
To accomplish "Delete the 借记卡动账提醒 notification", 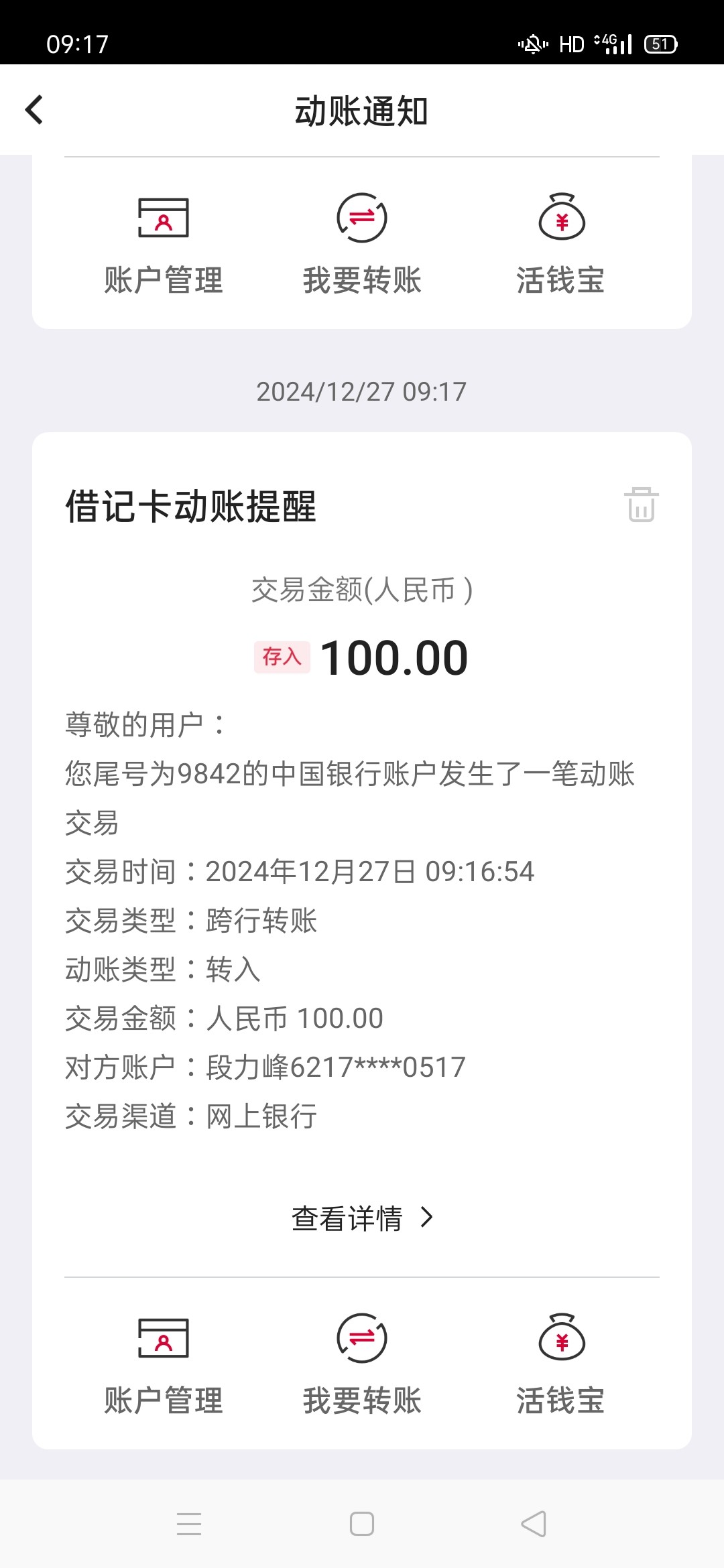I will point(641,504).
